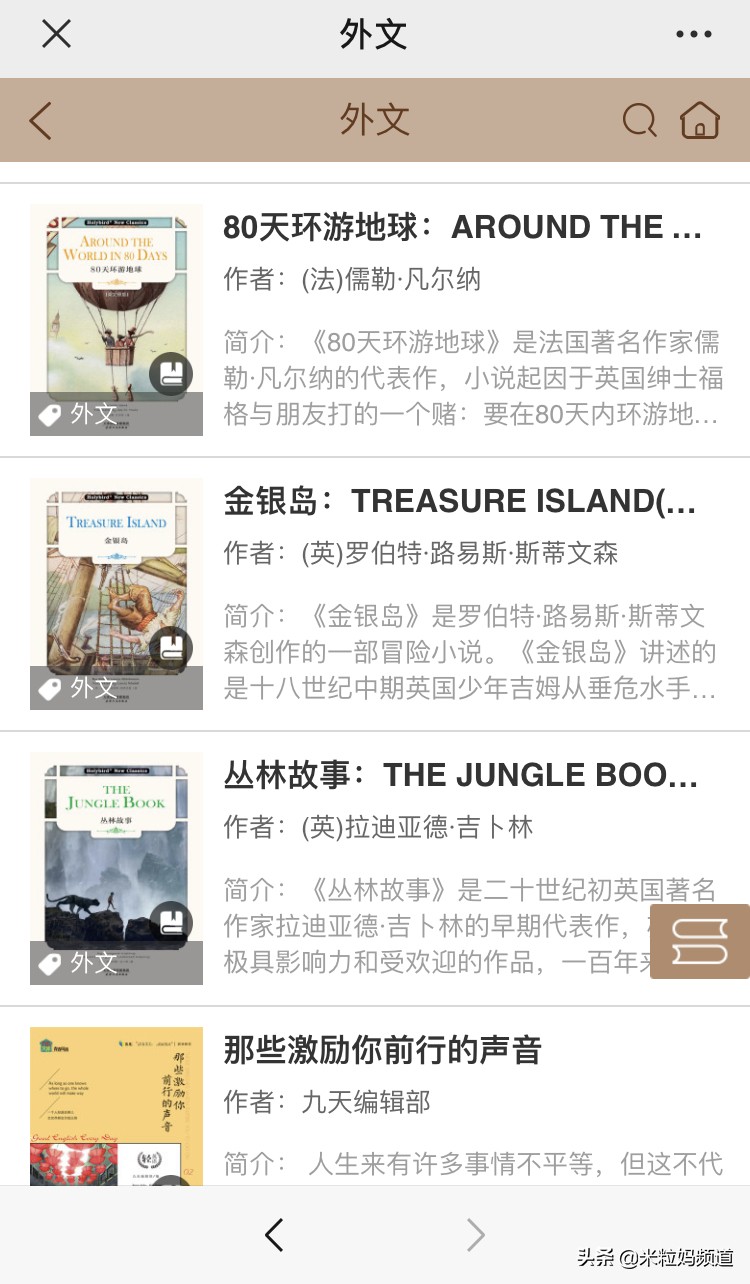The height and width of the screenshot is (1284, 750).
Task: Open the book 80天环游地球
Action: point(461,228)
